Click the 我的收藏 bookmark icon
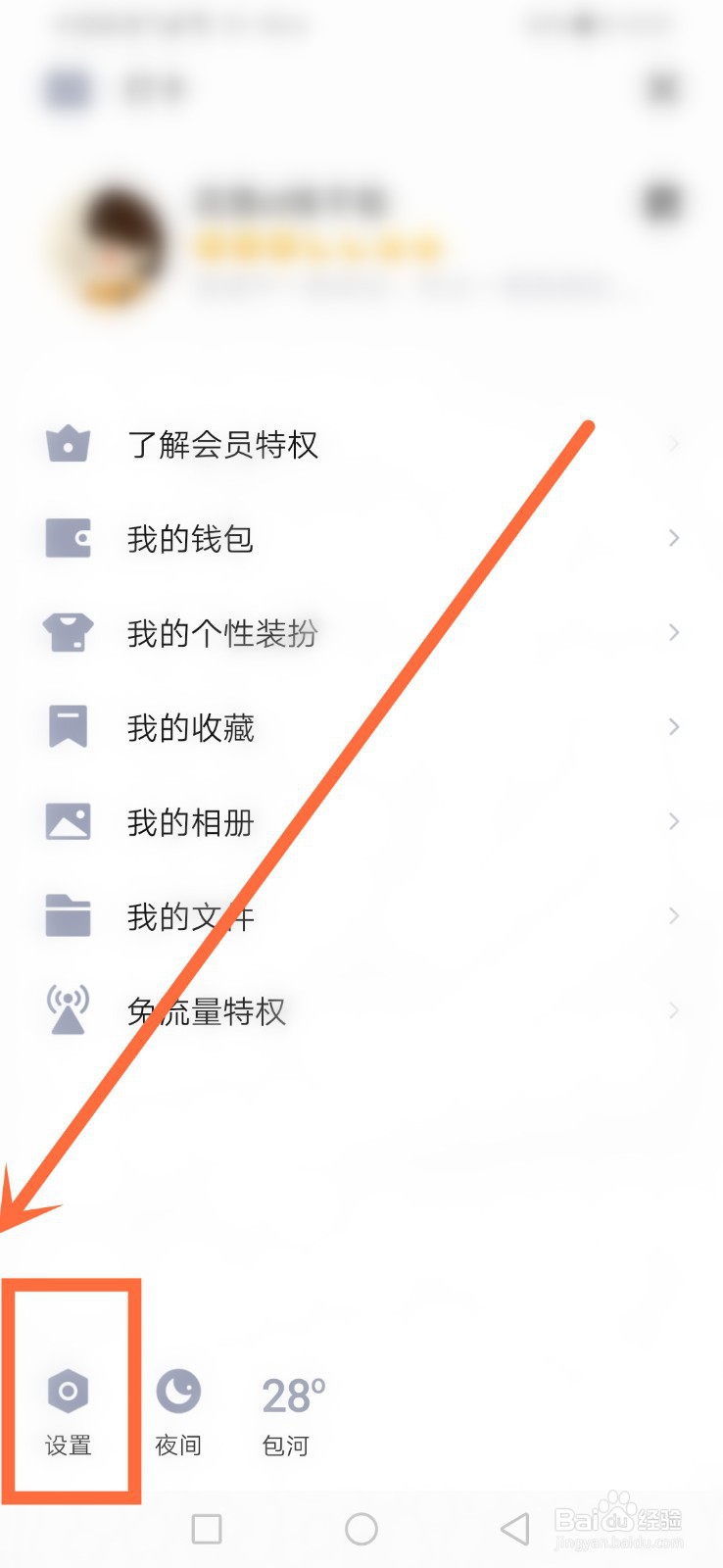The image size is (723, 1568). 67,726
